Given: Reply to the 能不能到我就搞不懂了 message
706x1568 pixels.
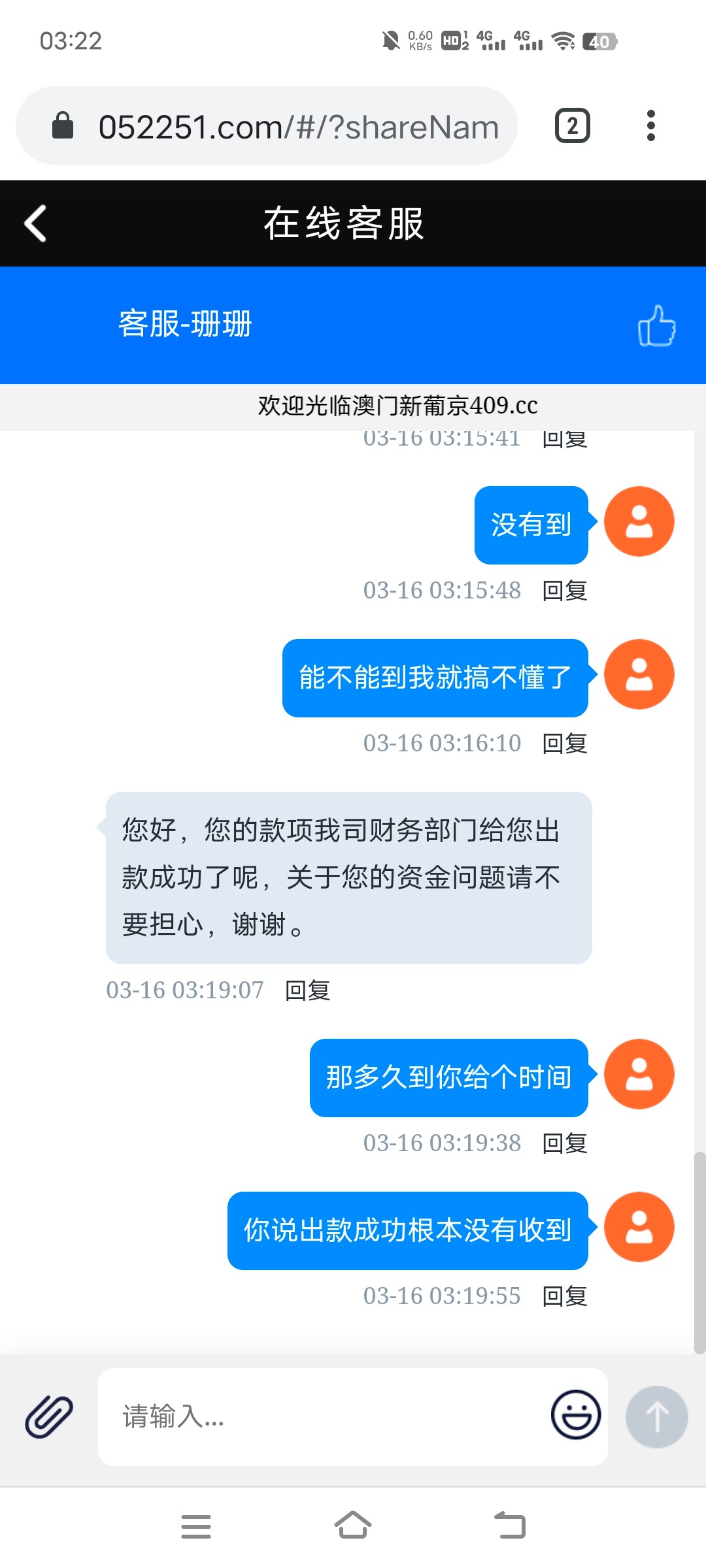Looking at the screenshot, I should pos(565,743).
